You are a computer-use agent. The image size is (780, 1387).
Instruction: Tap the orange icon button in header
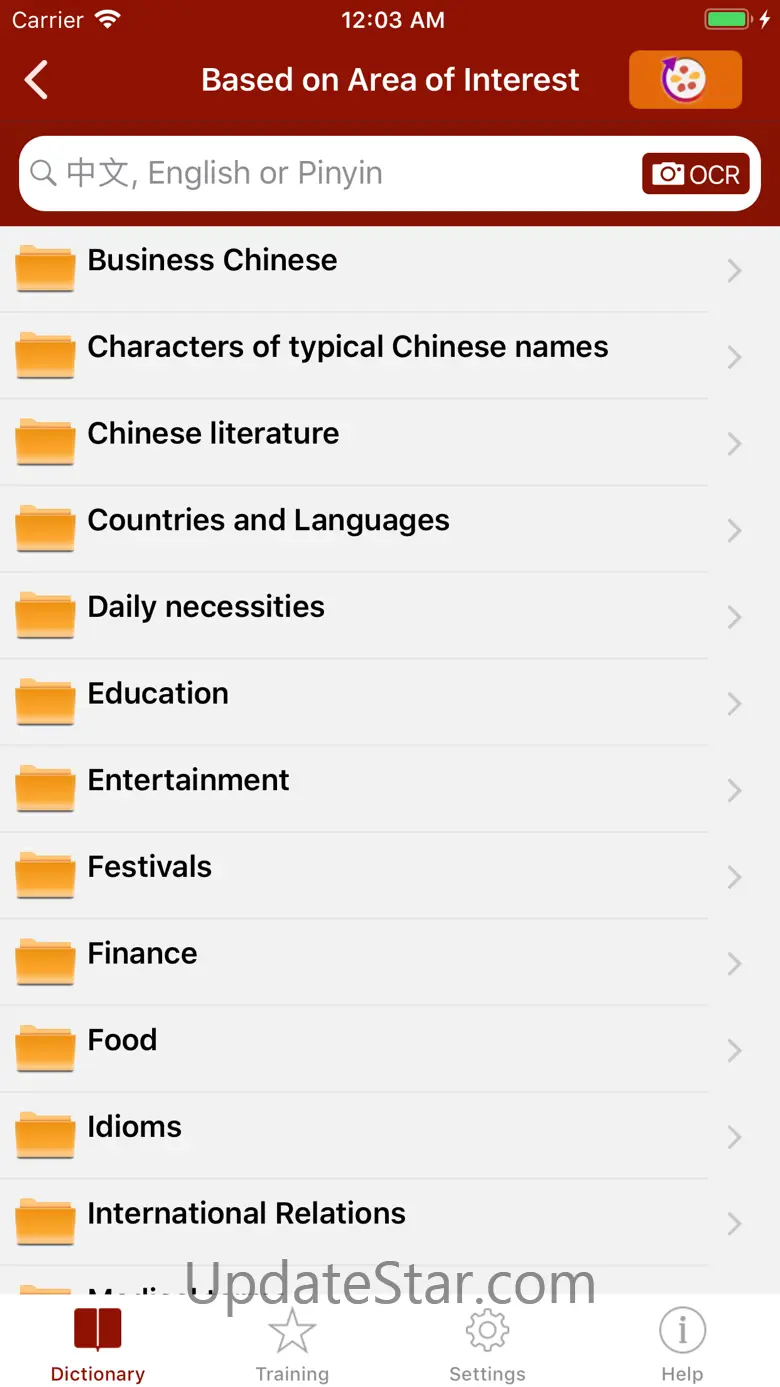(x=685, y=80)
